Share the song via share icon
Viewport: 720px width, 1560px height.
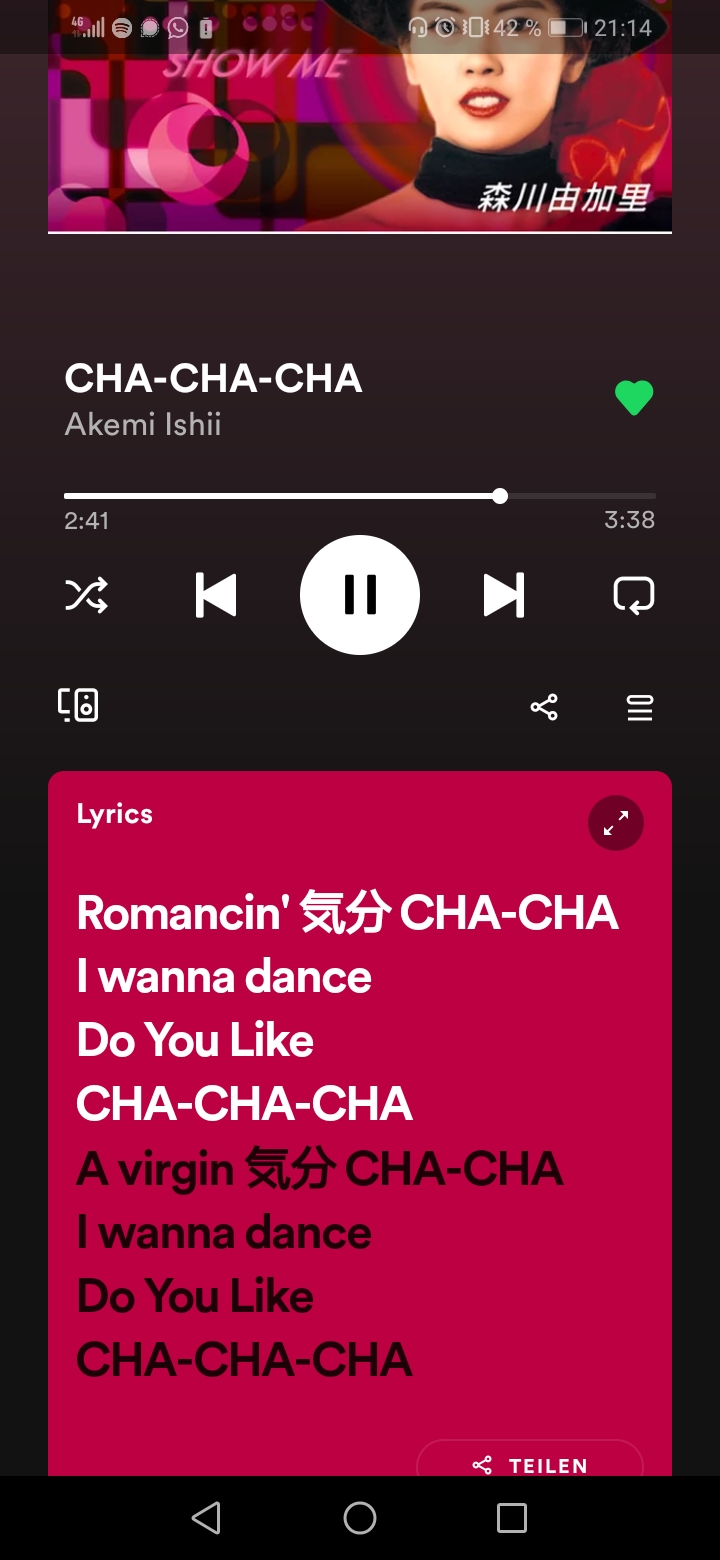[544, 708]
